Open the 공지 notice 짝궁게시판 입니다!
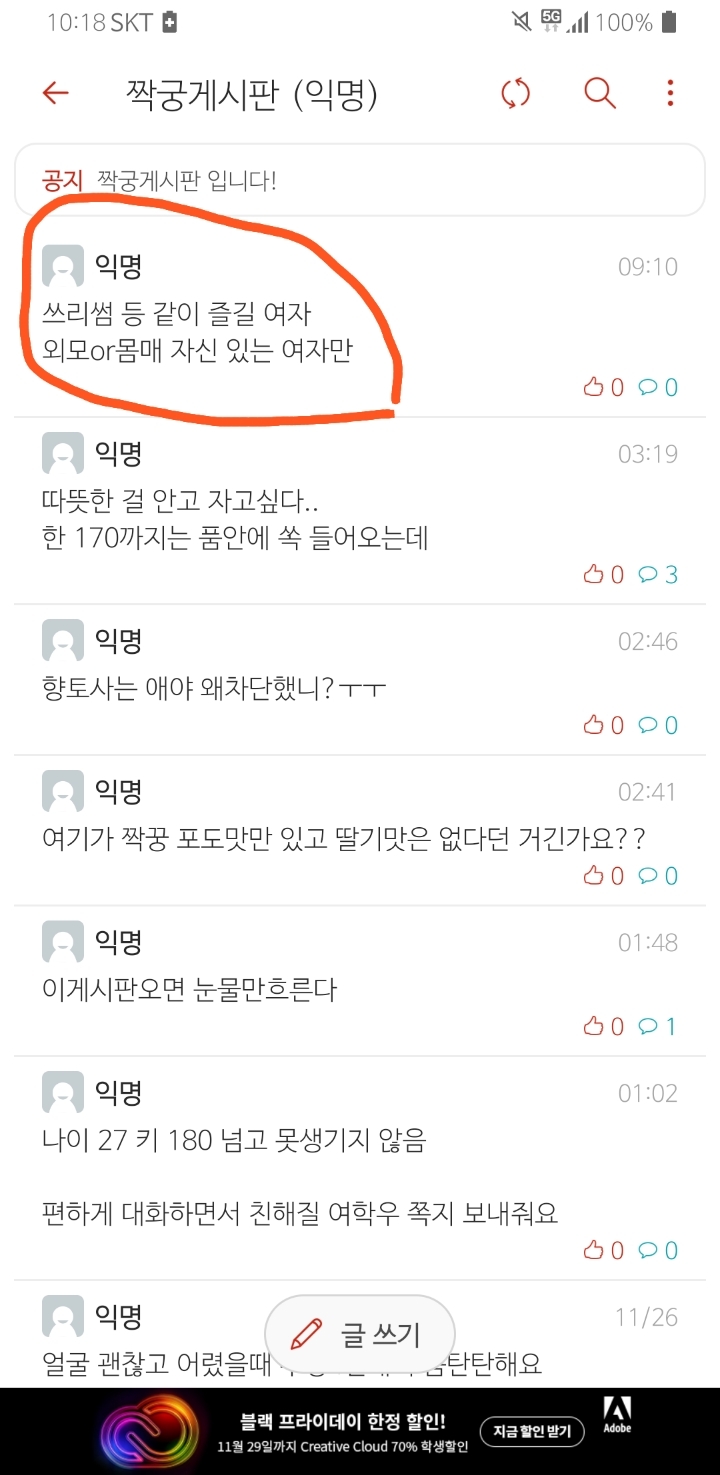Viewport: 720px width, 1475px height. 360,181
